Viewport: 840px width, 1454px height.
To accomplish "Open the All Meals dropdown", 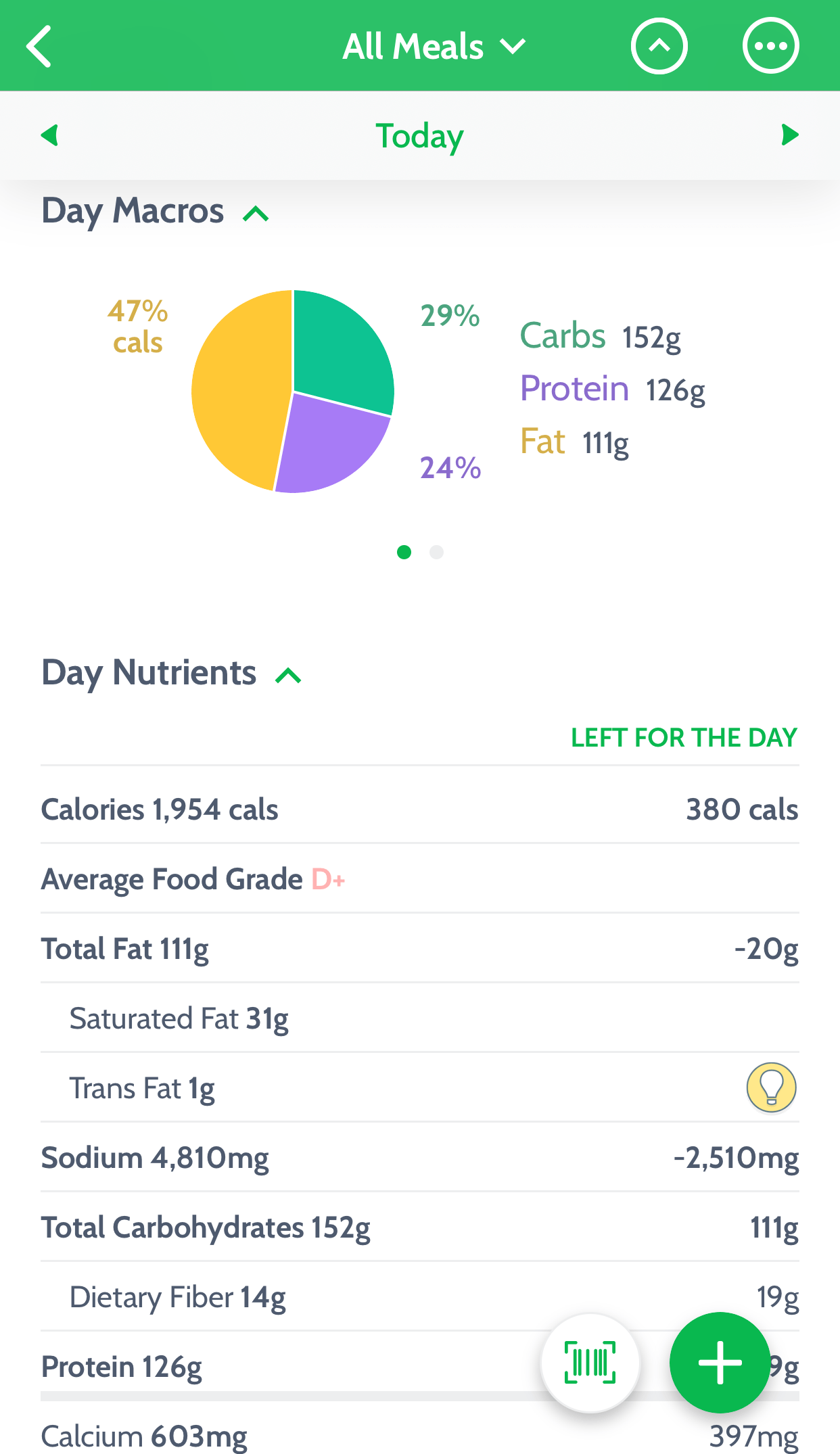I will (x=434, y=47).
